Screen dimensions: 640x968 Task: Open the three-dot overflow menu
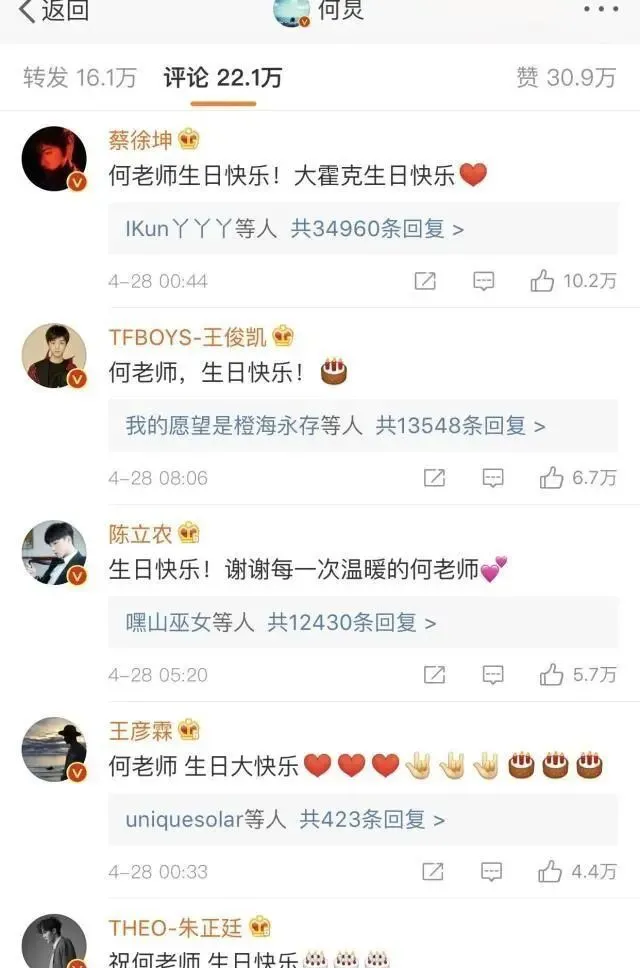click(x=601, y=9)
